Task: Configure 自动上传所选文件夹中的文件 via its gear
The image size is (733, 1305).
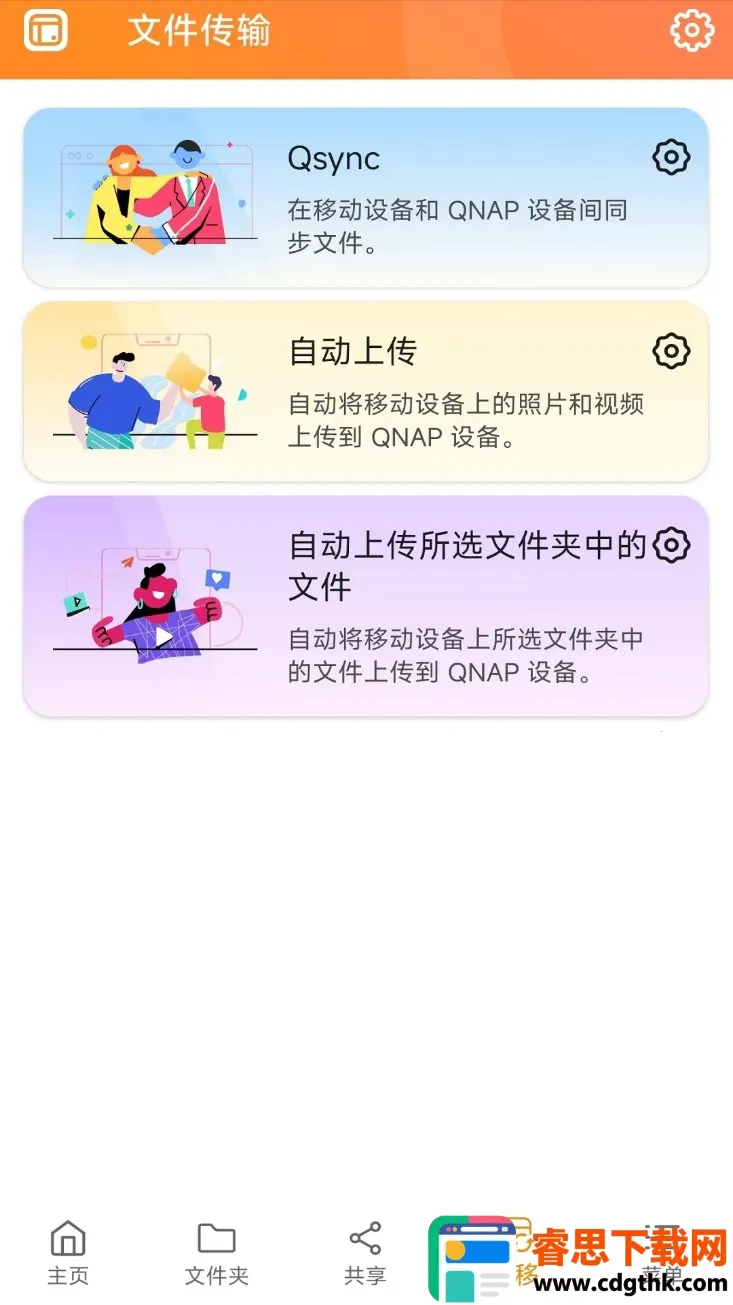Action: click(671, 545)
